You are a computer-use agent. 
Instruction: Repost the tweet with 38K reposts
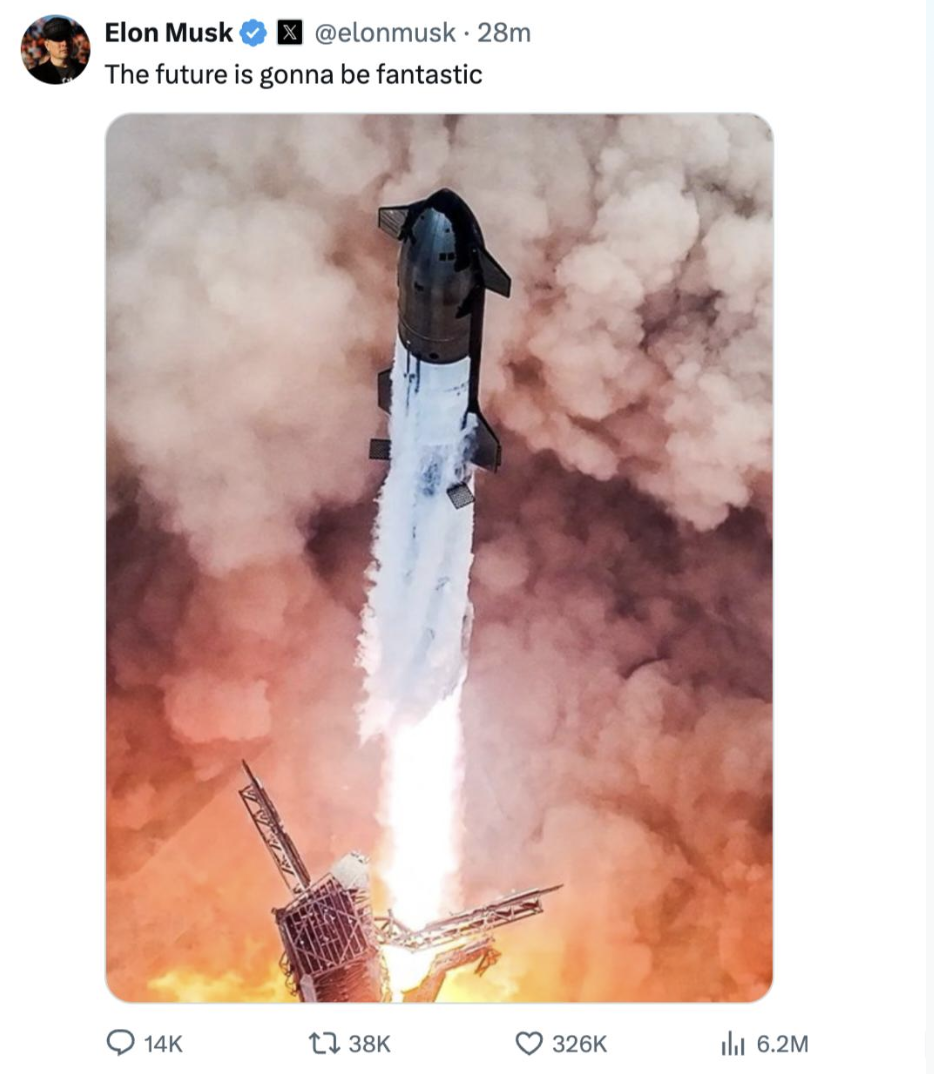tap(326, 1044)
